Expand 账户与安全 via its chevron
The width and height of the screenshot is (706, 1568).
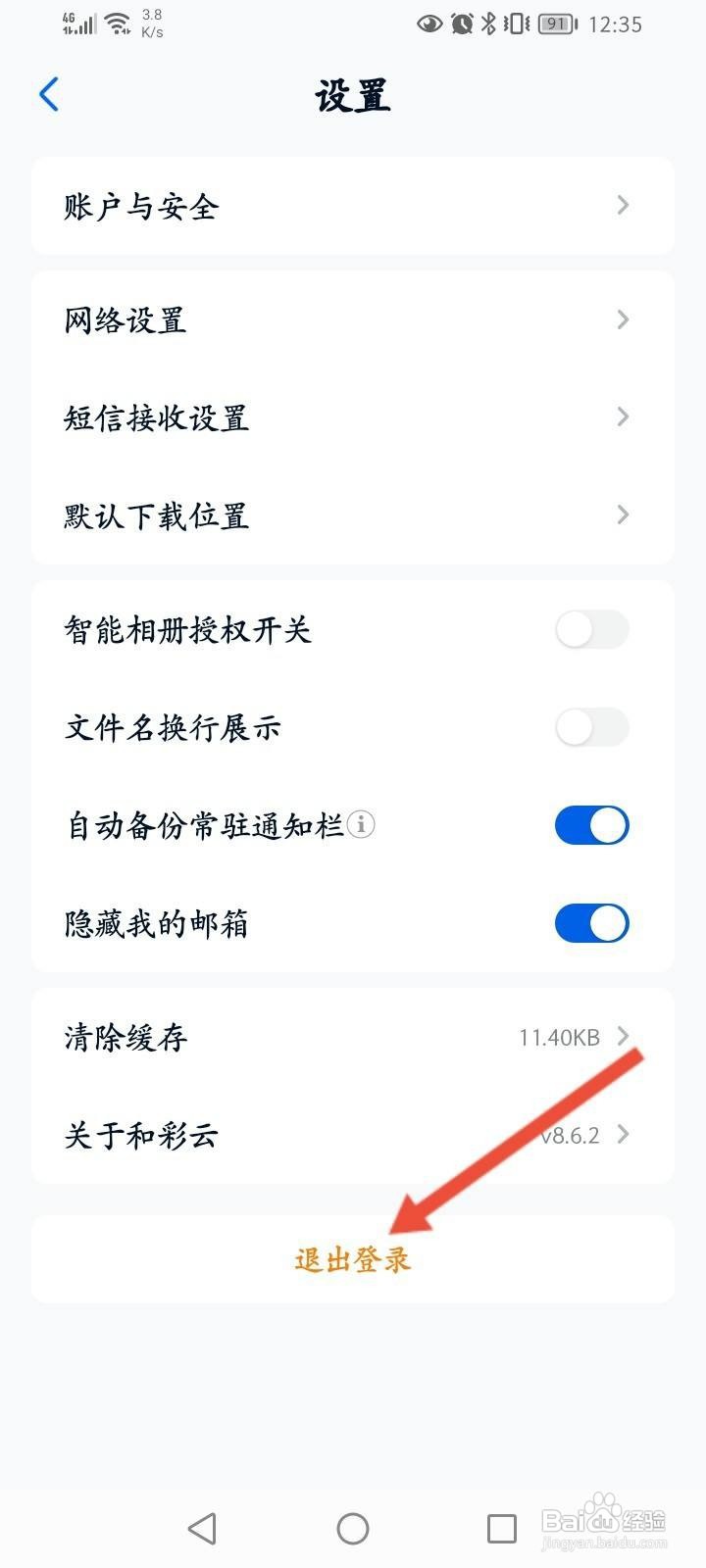(624, 206)
